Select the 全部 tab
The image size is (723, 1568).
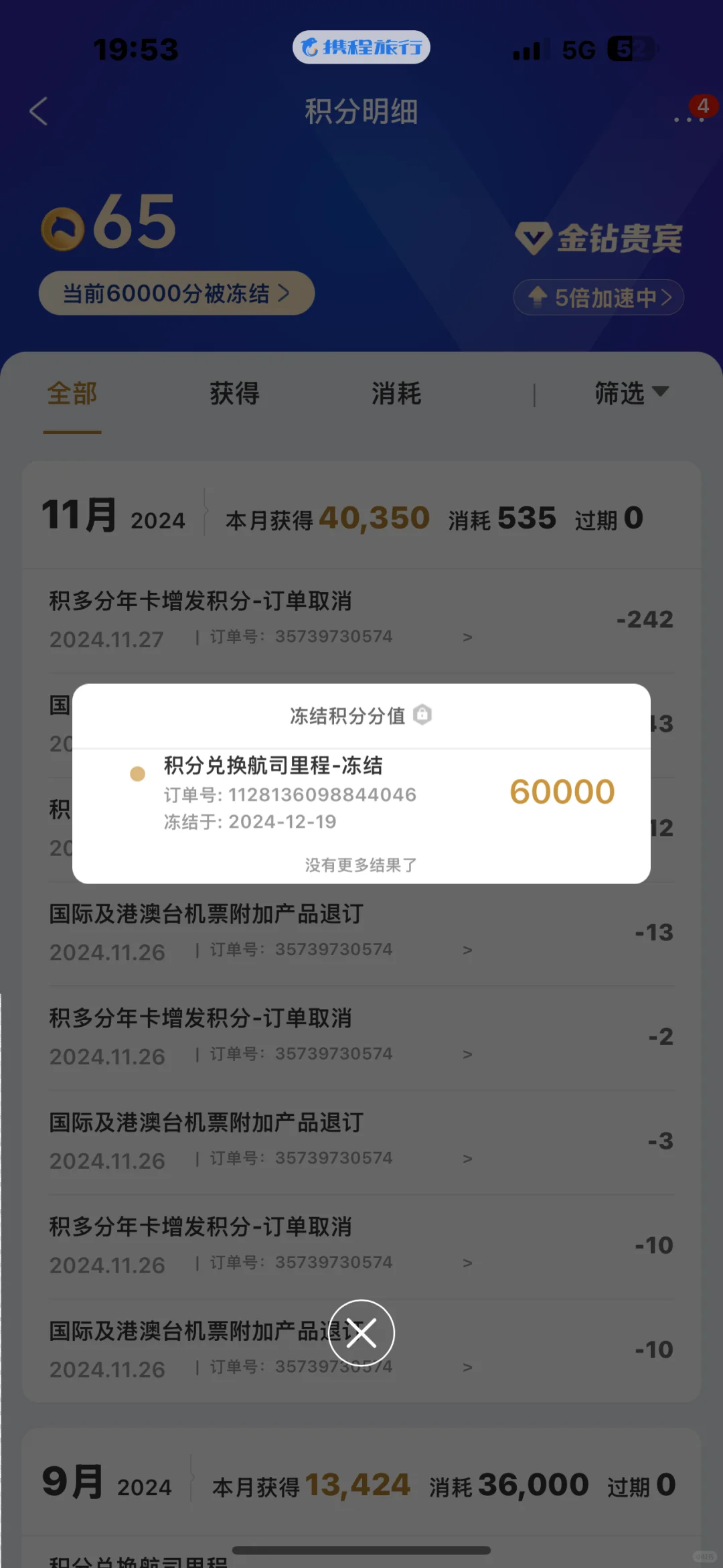(72, 393)
